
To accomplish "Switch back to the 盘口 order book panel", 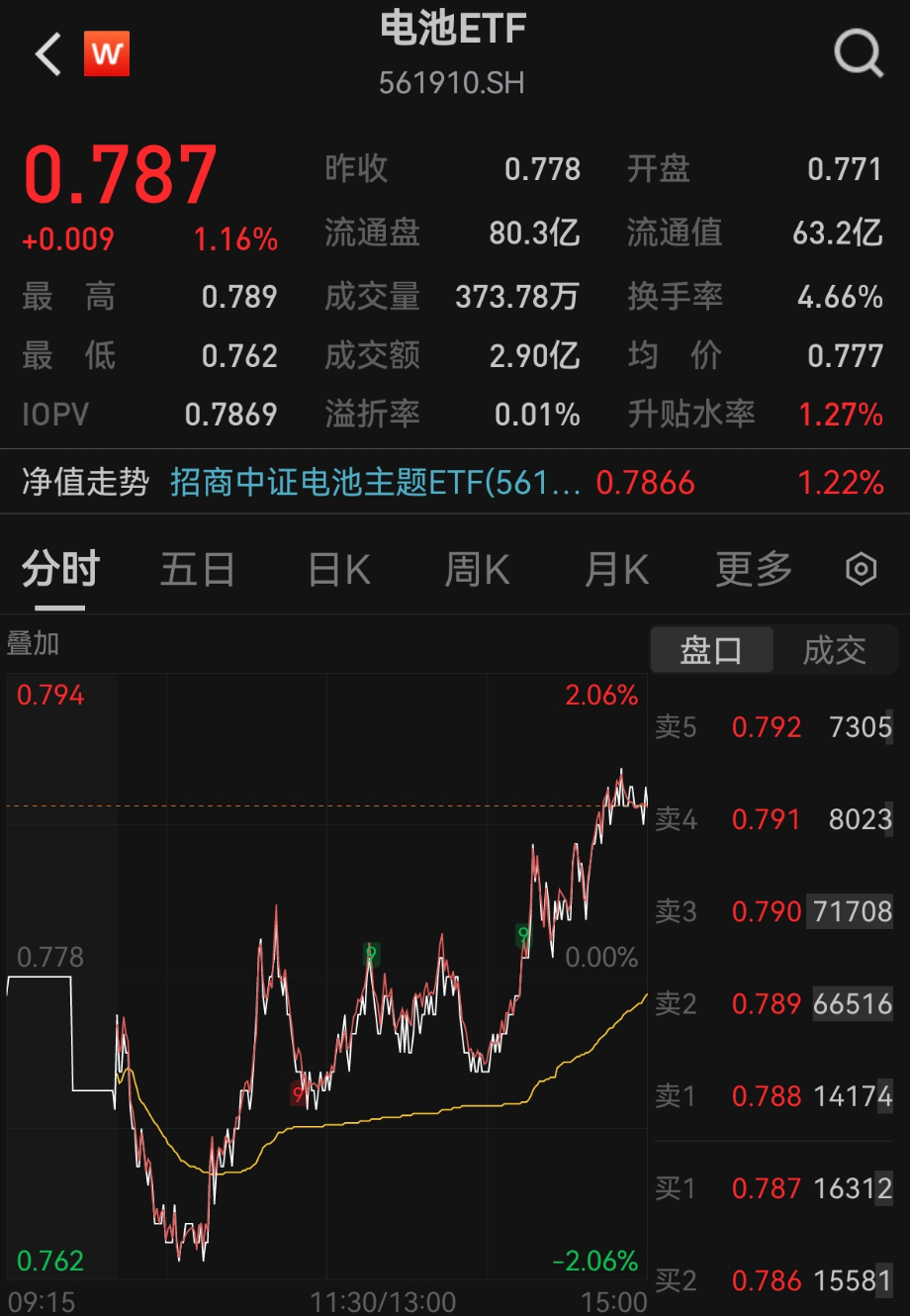I will click(x=710, y=649).
